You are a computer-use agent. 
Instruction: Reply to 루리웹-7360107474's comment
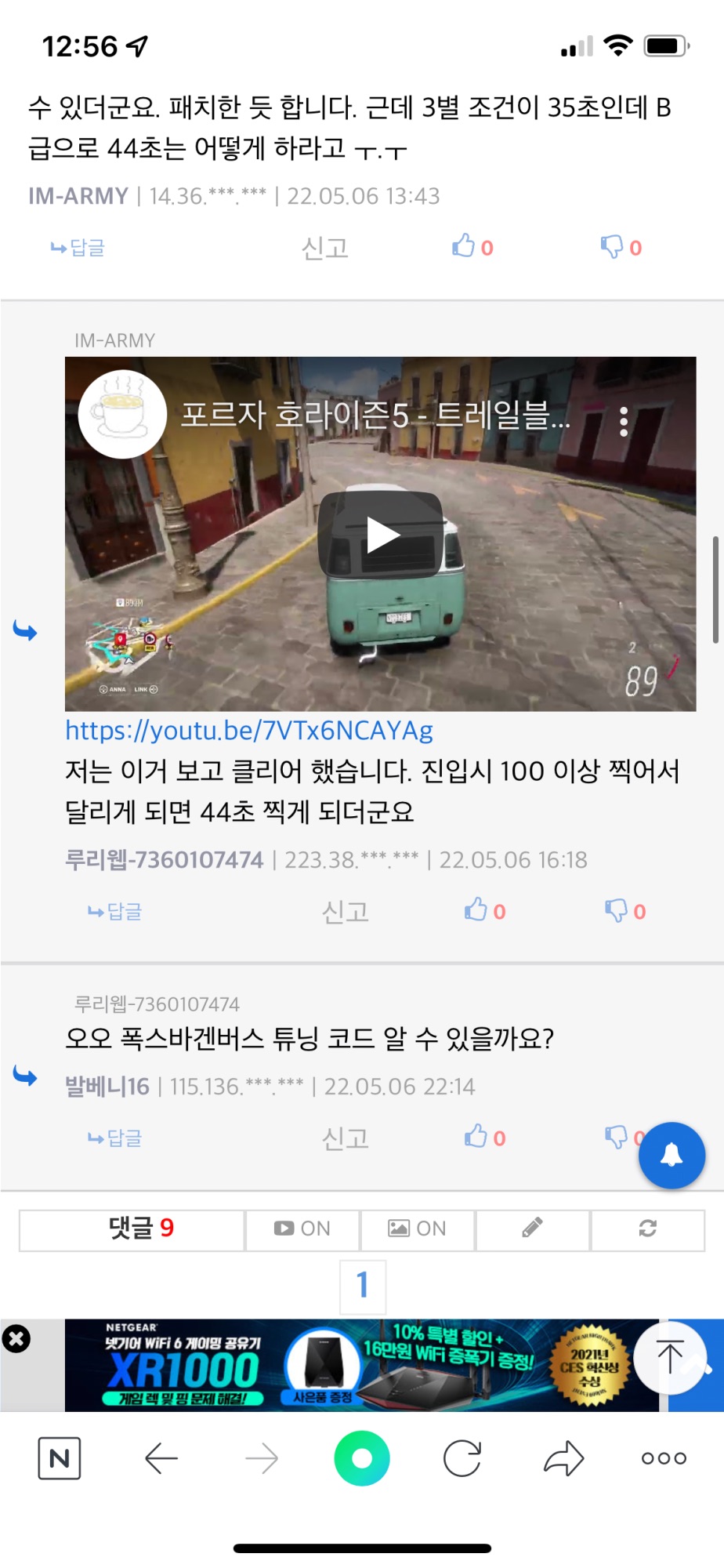pyautogui.click(x=114, y=911)
